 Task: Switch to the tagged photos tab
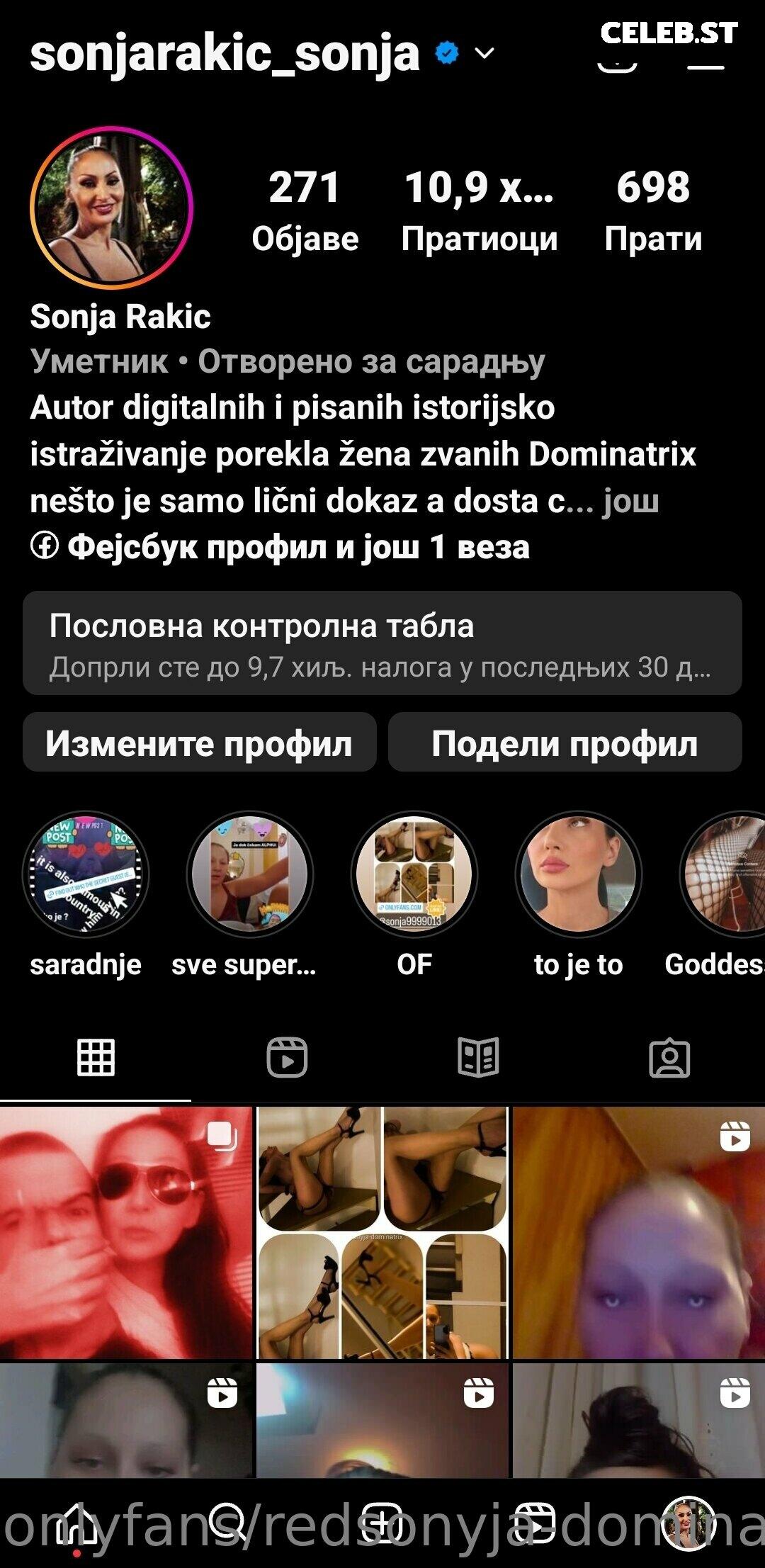669,1058
